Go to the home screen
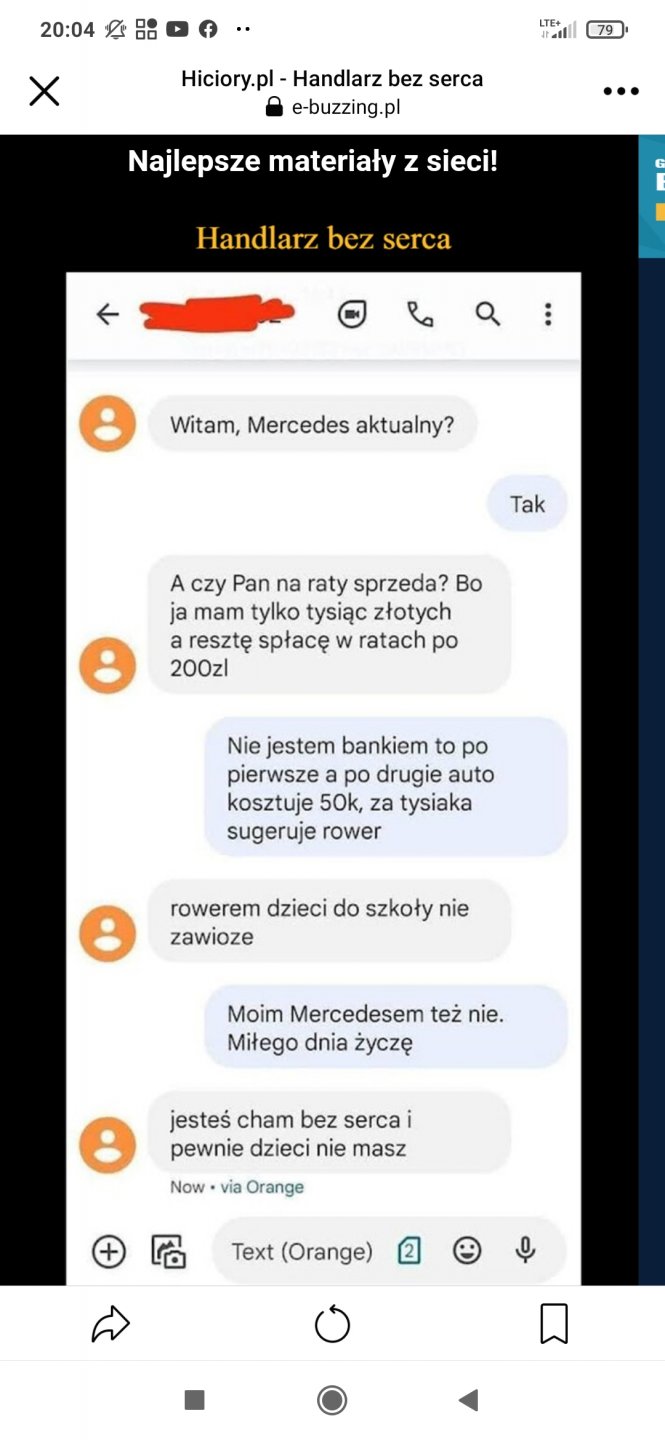The height and width of the screenshot is (1440, 665). [332, 1400]
